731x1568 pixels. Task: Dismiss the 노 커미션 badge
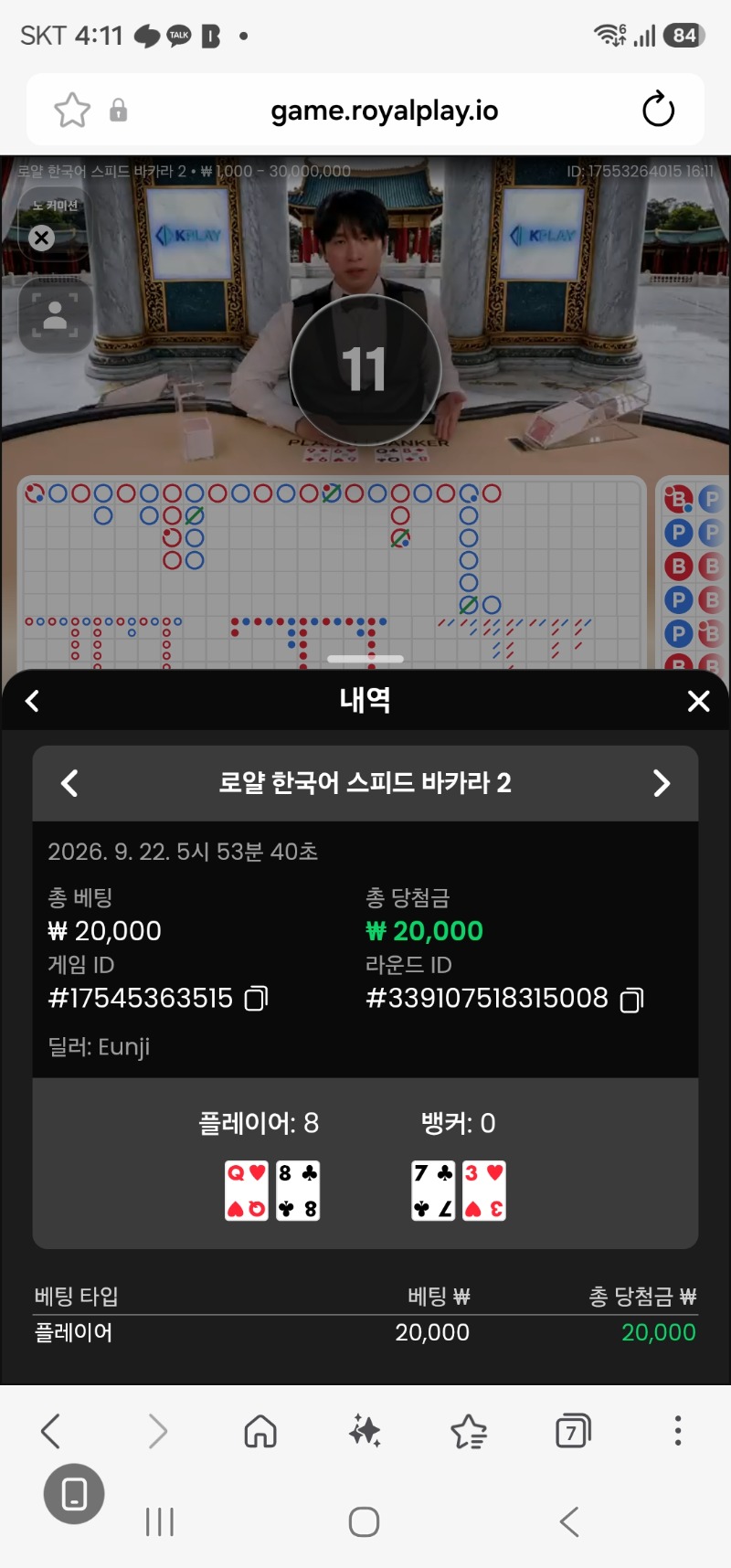pyautogui.click(x=41, y=238)
